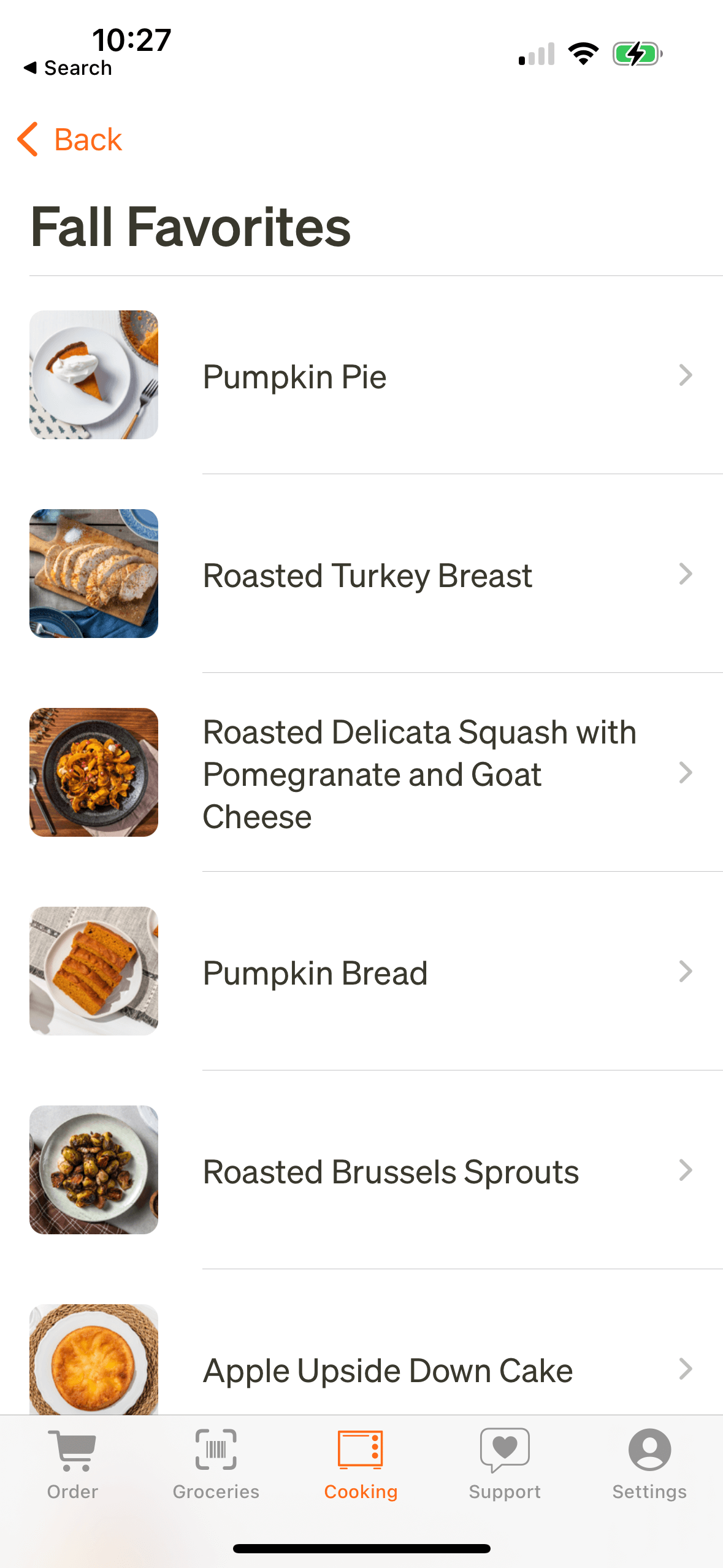Go back from Fall Favorites
The height and width of the screenshot is (1568, 723).
[70, 139]
